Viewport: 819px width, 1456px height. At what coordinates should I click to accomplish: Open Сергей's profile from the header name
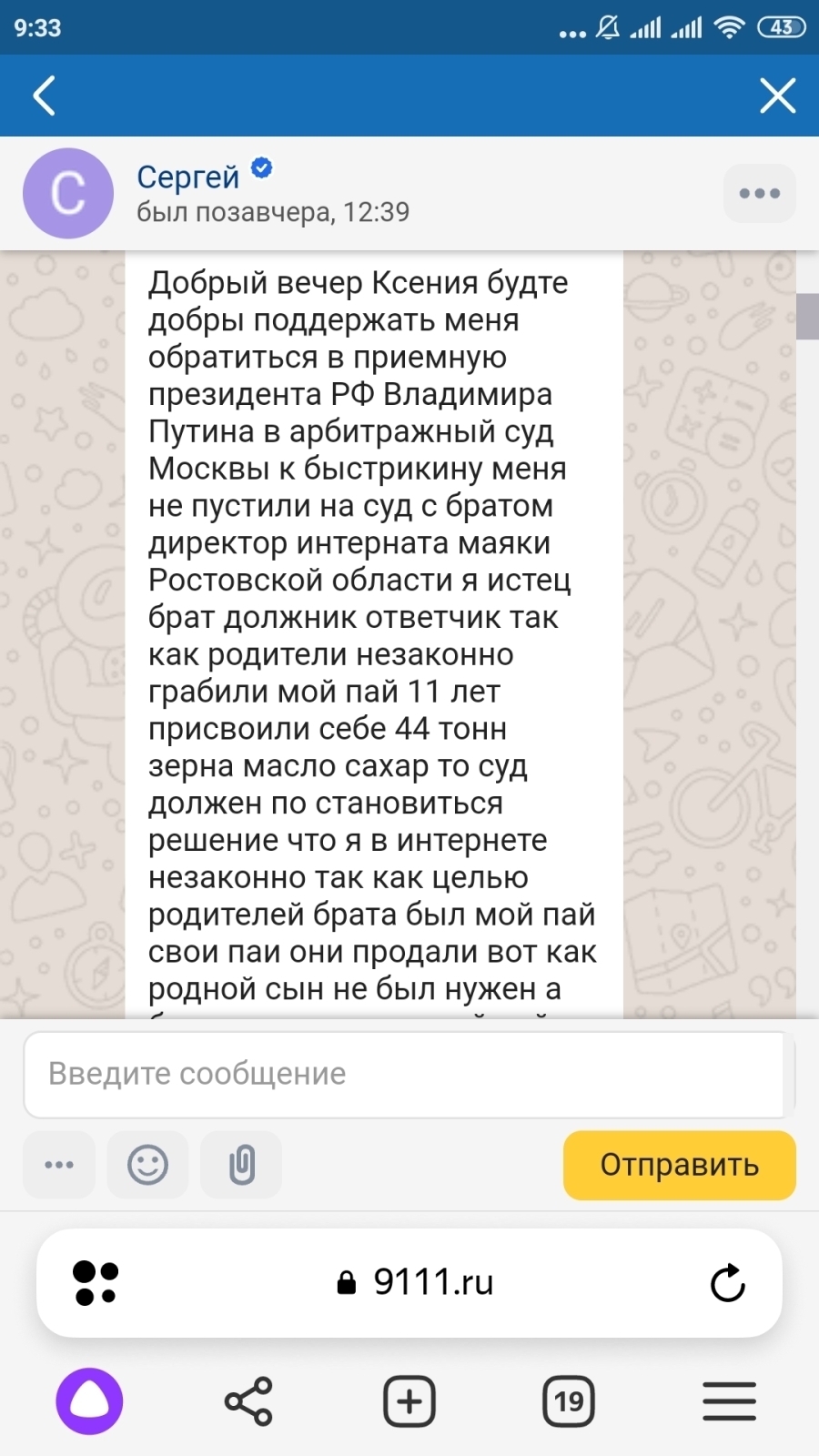(188, 177)
